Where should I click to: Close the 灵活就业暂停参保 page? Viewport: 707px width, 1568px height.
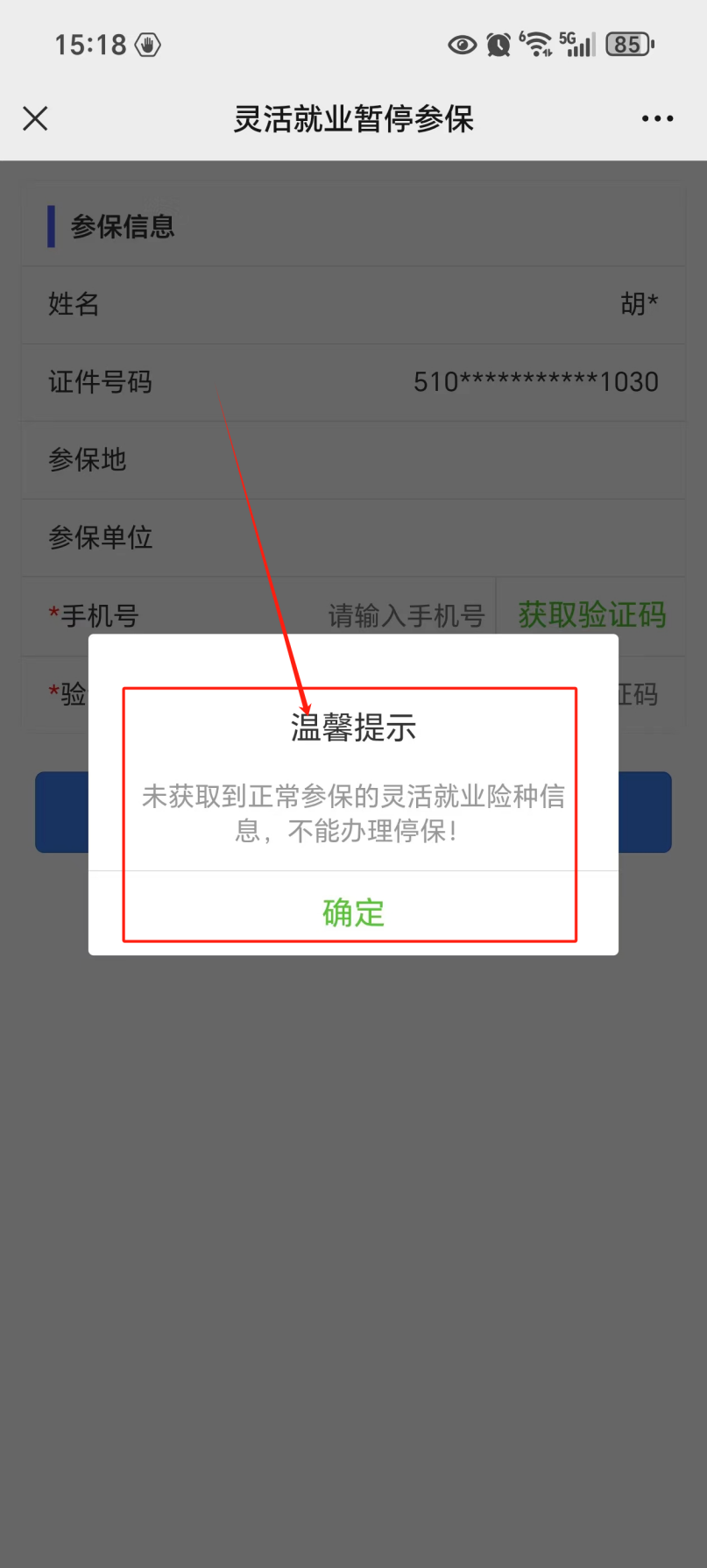35,118
